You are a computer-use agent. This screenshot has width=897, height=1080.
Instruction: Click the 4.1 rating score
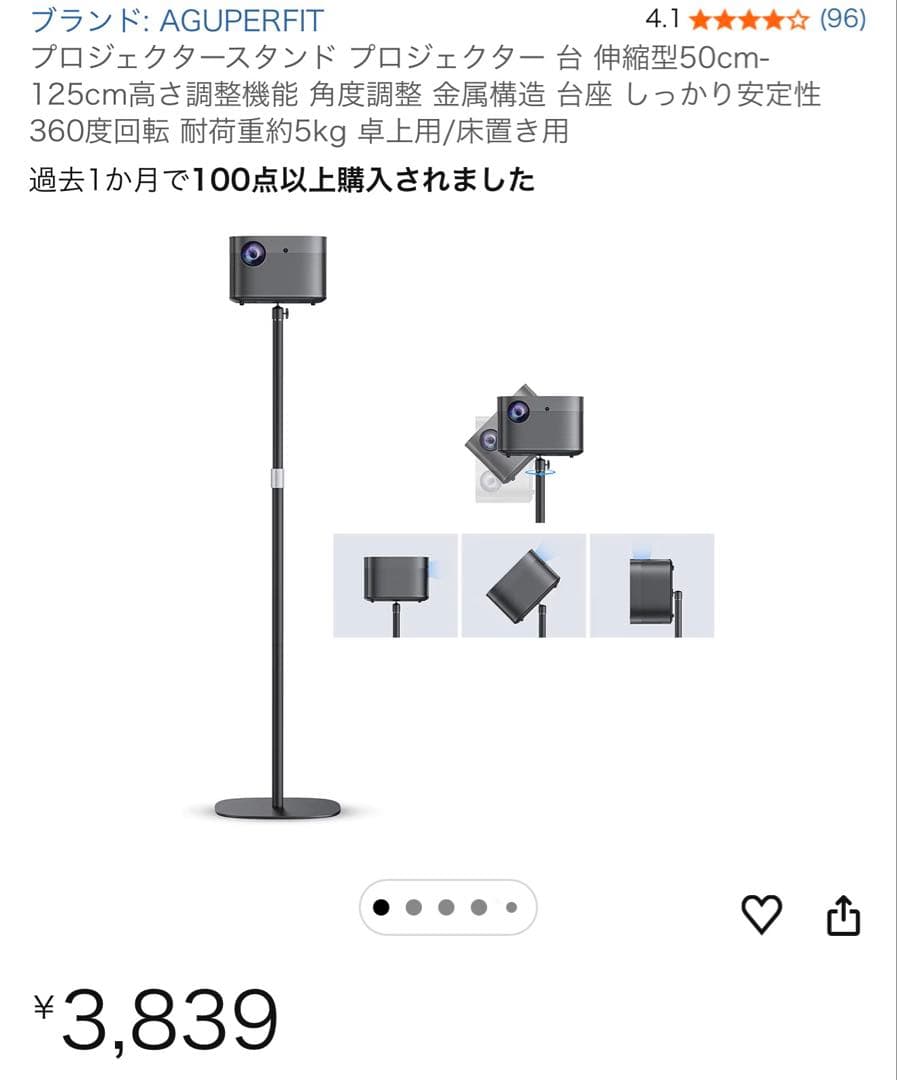(x=660, y=16)
